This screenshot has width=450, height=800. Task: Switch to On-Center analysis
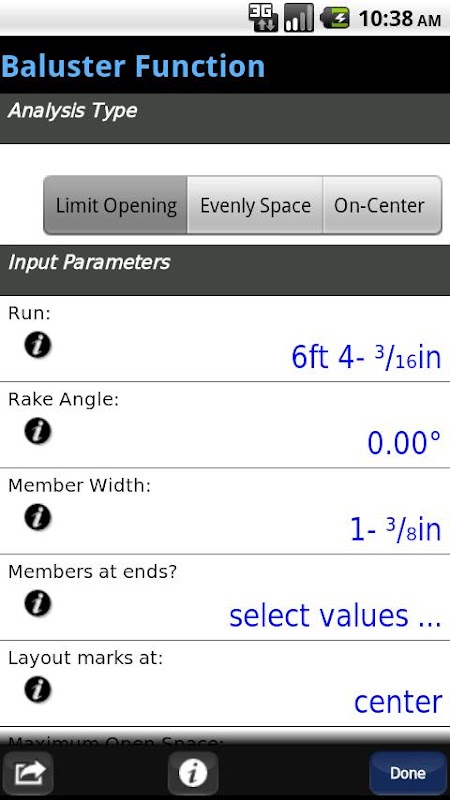click(382, 206)
